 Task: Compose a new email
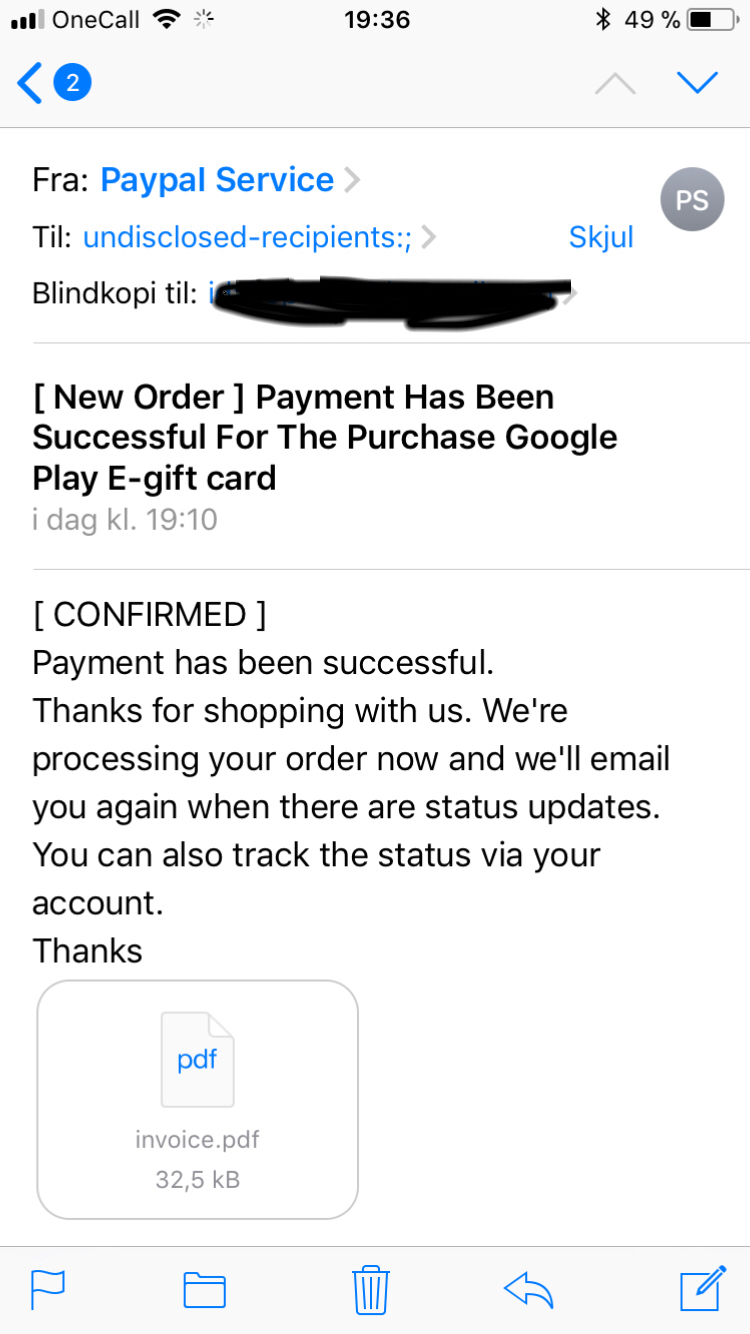(x=702, y=1287)
